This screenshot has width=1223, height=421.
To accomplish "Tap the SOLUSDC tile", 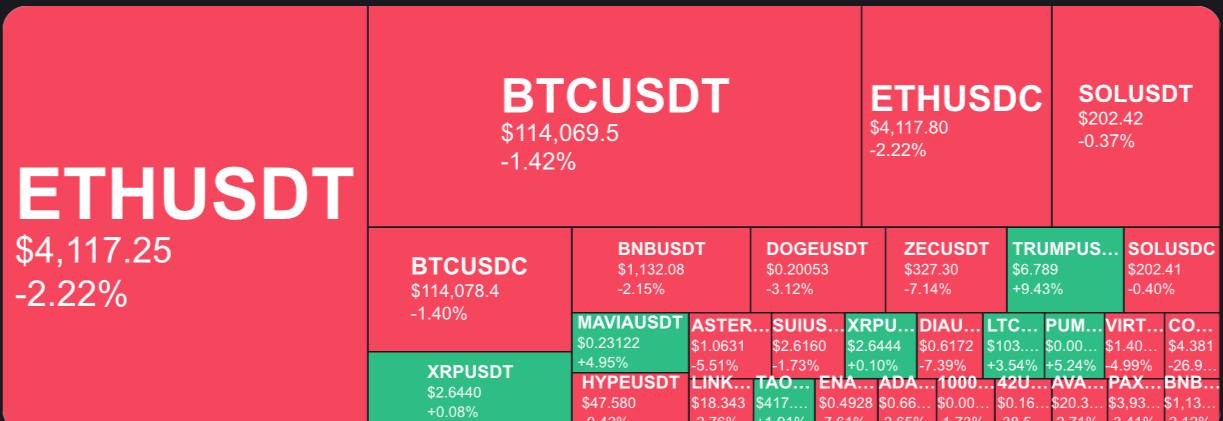I will (1171, 269).
